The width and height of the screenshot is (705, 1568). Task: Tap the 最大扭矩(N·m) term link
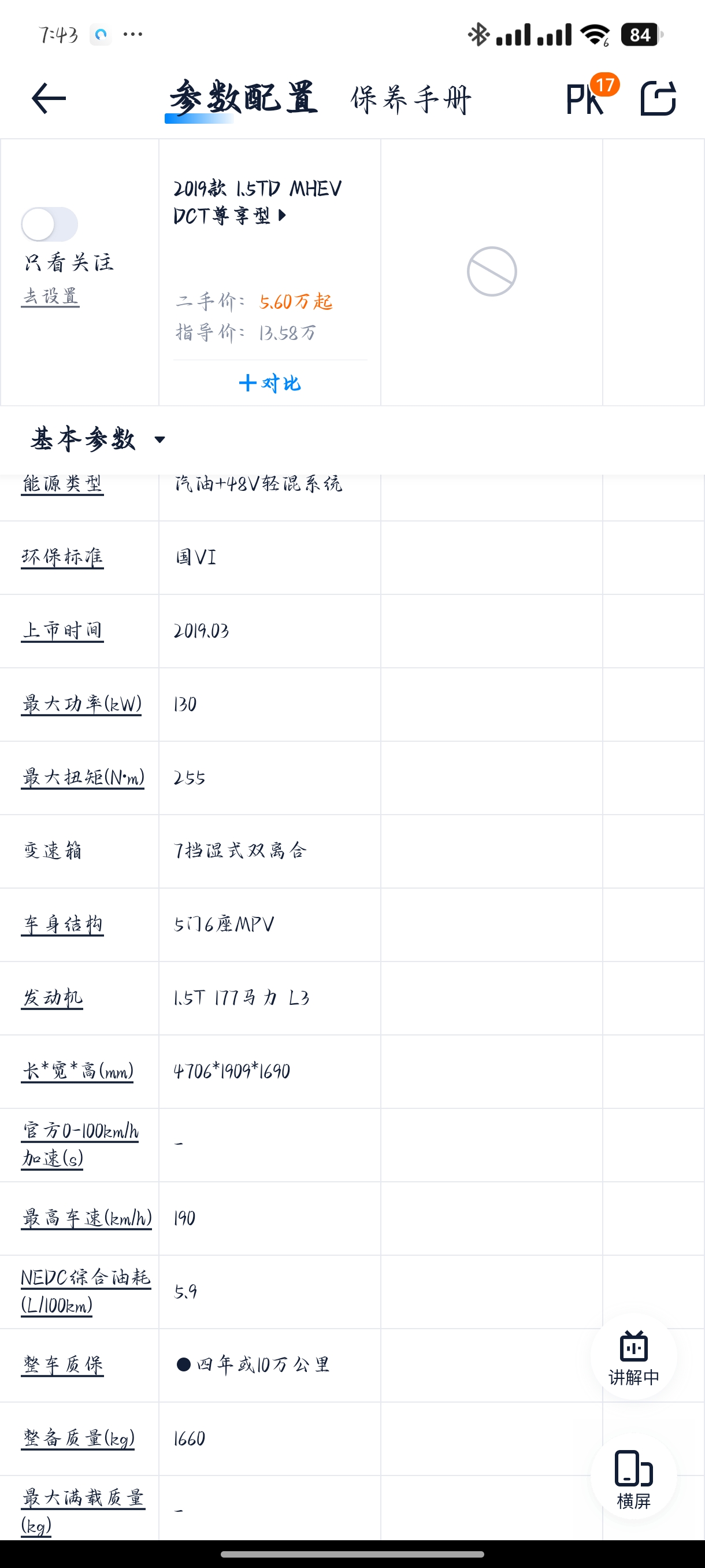[83, 777]
